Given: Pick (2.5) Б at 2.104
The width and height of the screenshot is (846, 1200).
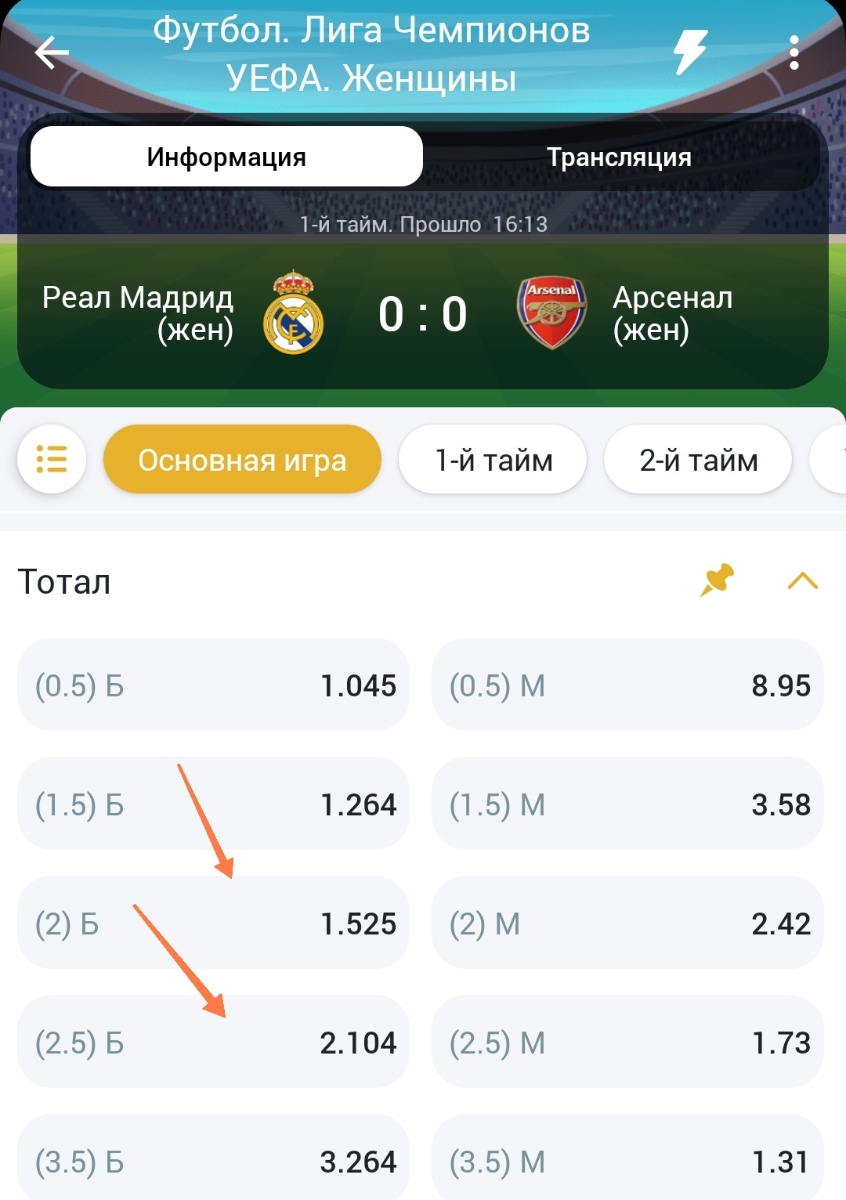Looking at the screenshot, I should (213, 1043).
